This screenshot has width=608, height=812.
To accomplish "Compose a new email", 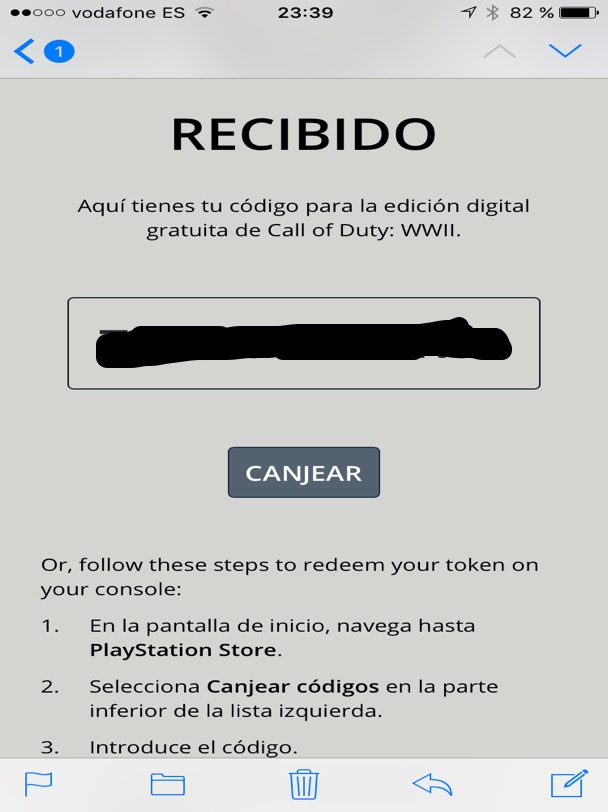I will coord(568,784).
